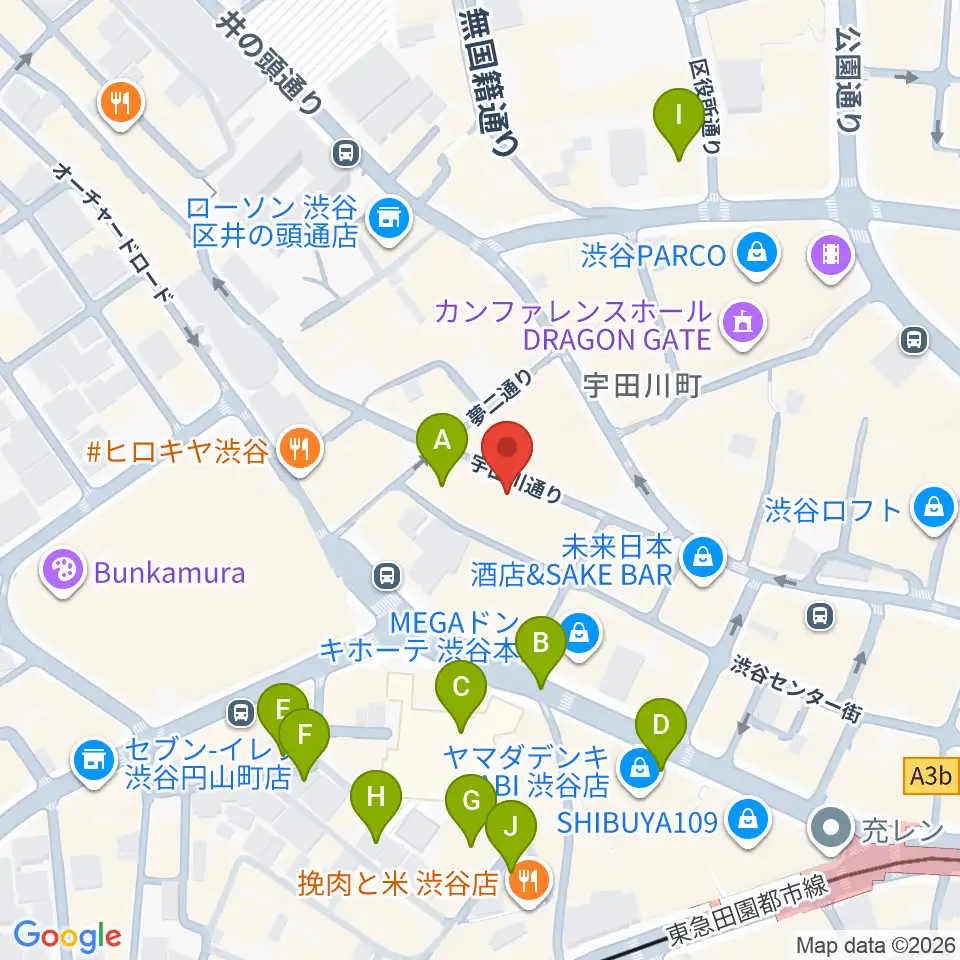Open the Bunkamura place pin

click(x=62, y=573)
